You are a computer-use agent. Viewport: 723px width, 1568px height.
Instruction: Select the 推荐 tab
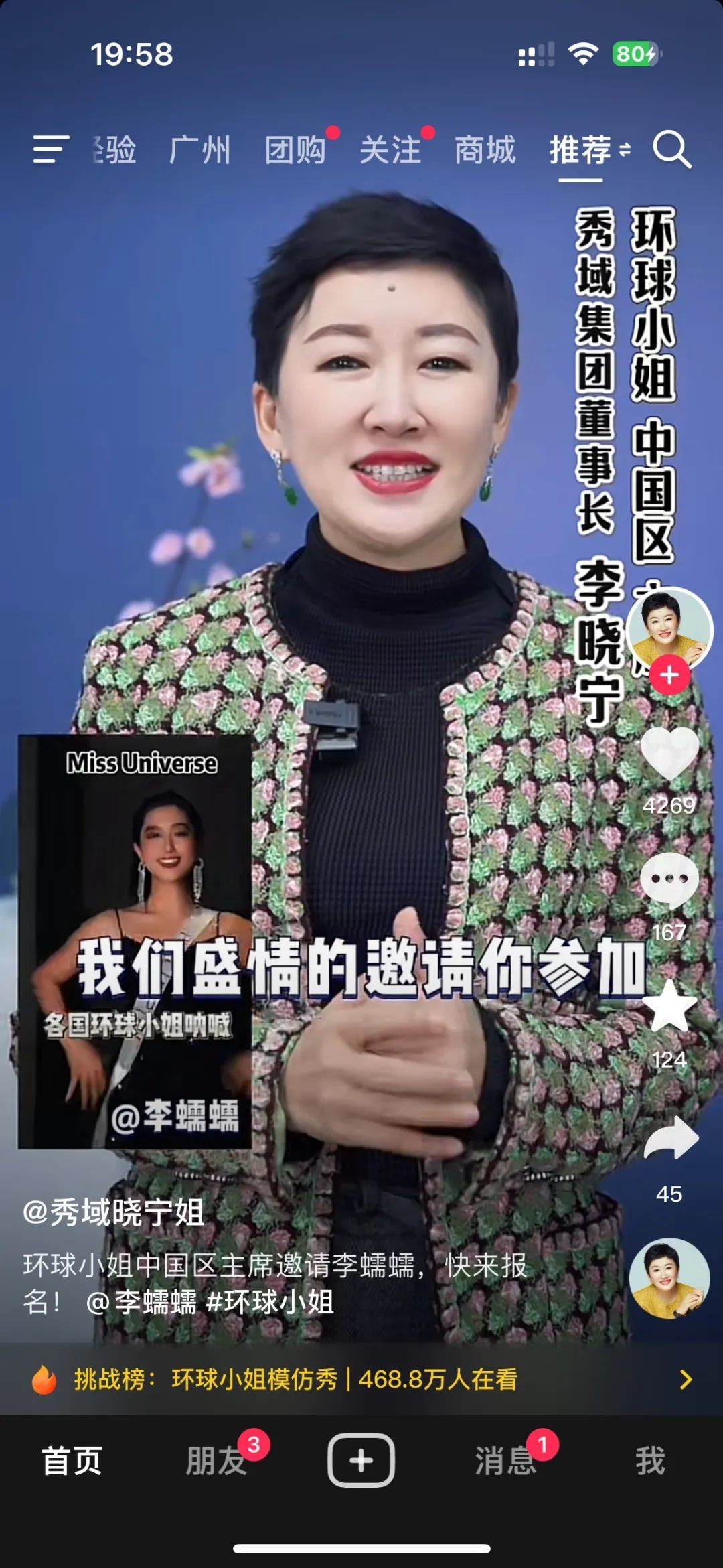[580, 149]
